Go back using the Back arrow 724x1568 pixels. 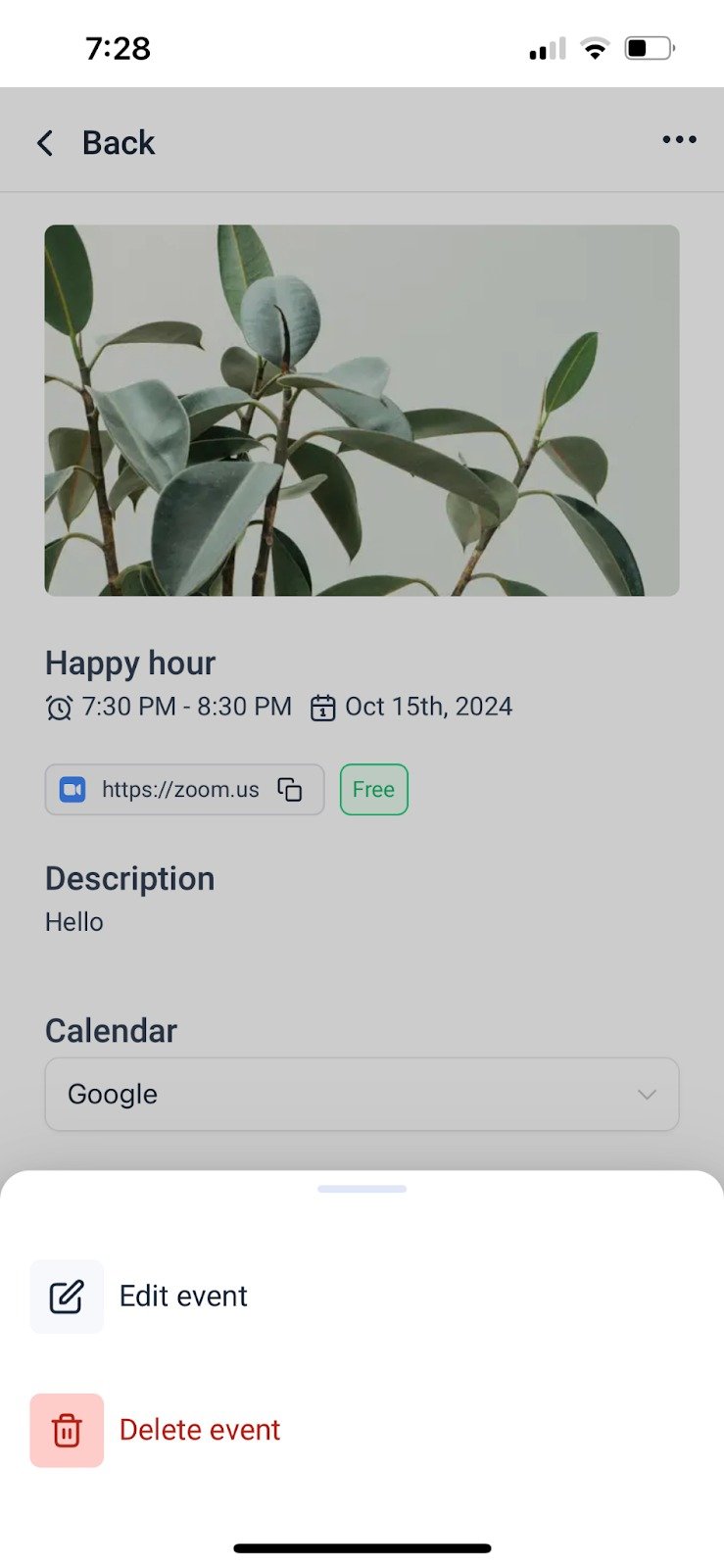coord(46,143)
